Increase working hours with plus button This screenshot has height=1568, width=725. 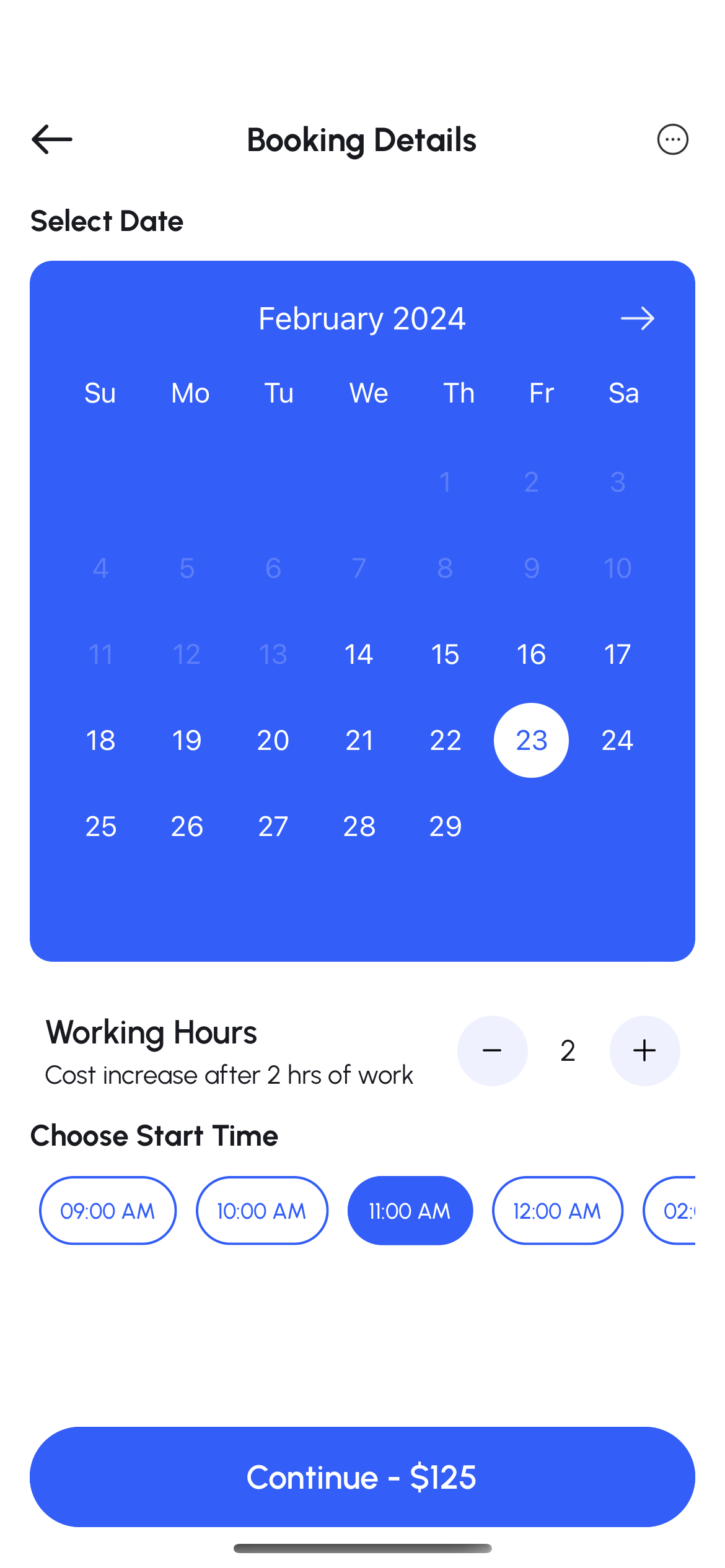click(644, 1051)
